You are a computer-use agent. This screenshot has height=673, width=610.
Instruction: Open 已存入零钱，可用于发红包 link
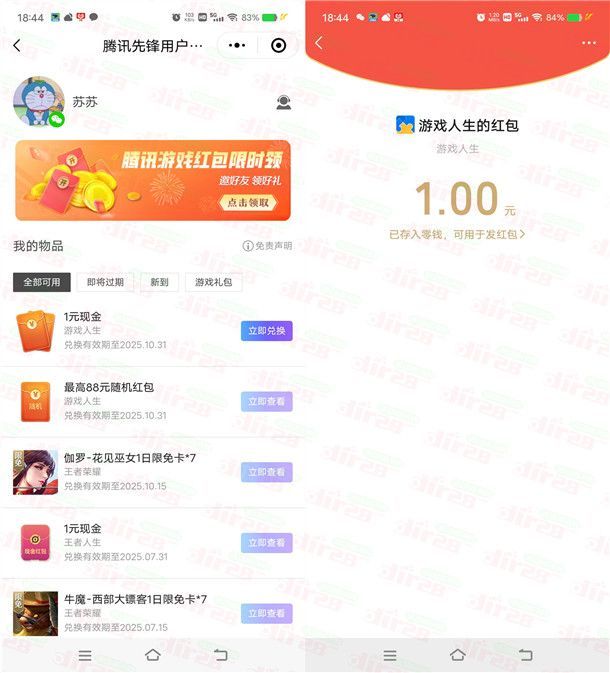click(457, 234)
